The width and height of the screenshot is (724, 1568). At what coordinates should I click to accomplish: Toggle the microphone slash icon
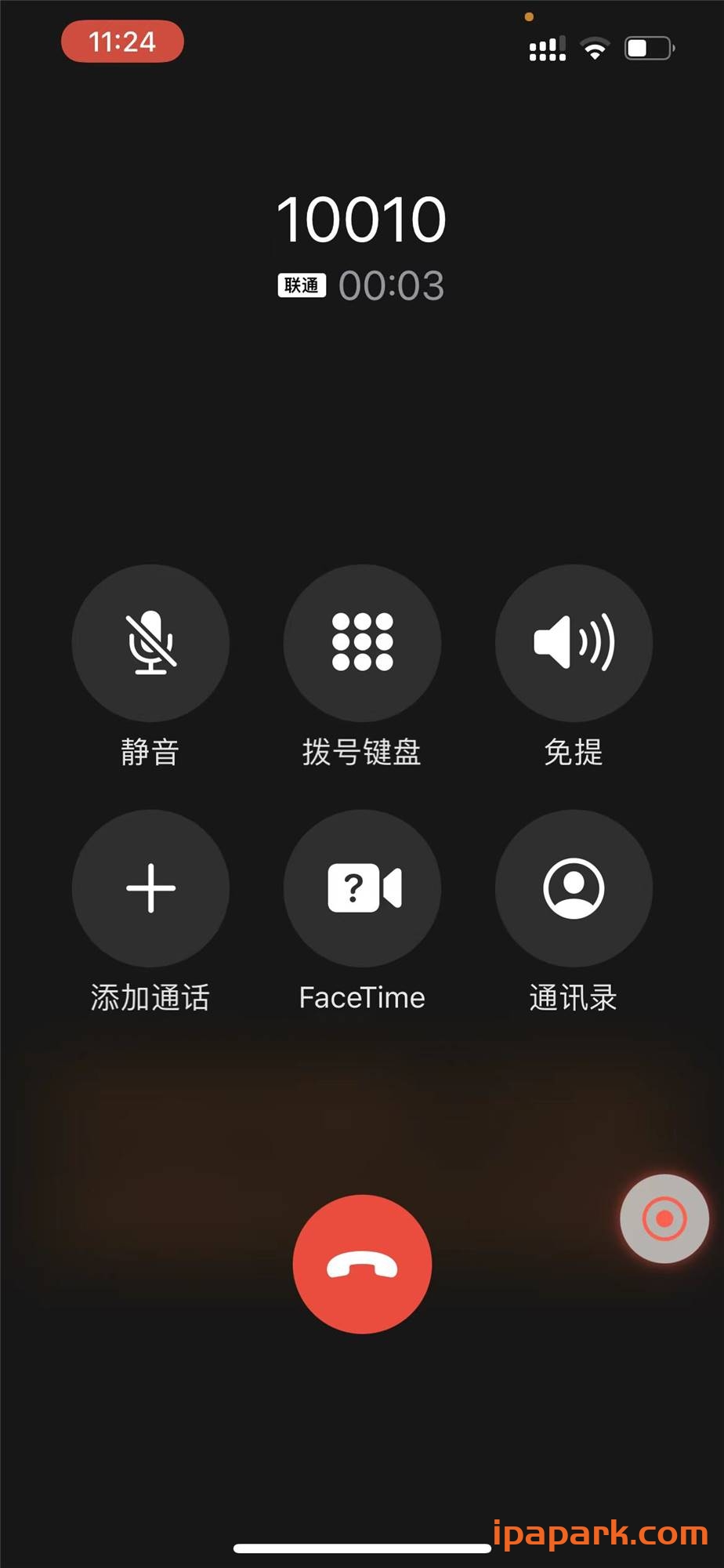[150, 643]
